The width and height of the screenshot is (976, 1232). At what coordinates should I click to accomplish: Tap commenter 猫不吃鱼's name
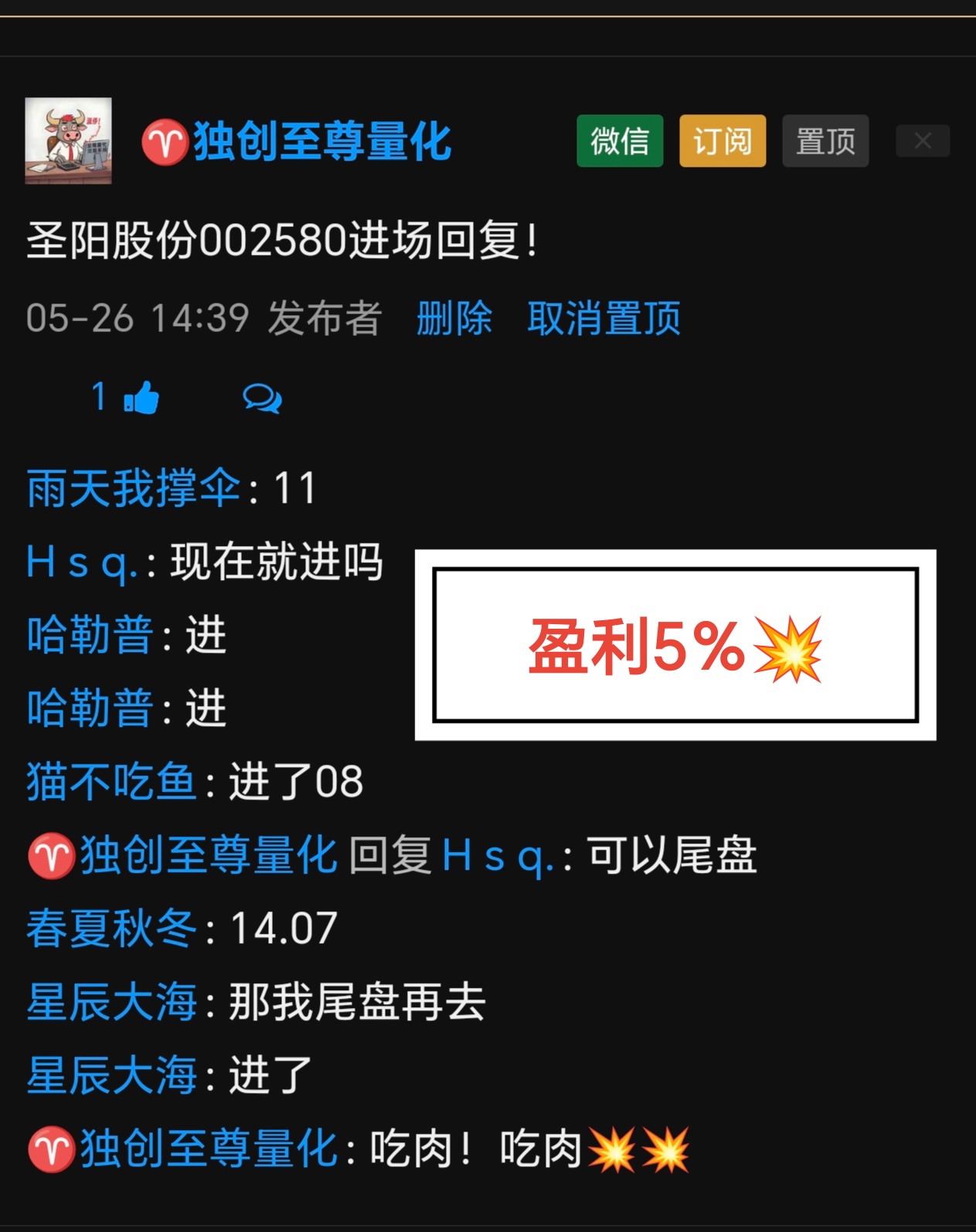pyautogui.click(x=112, y=782)
